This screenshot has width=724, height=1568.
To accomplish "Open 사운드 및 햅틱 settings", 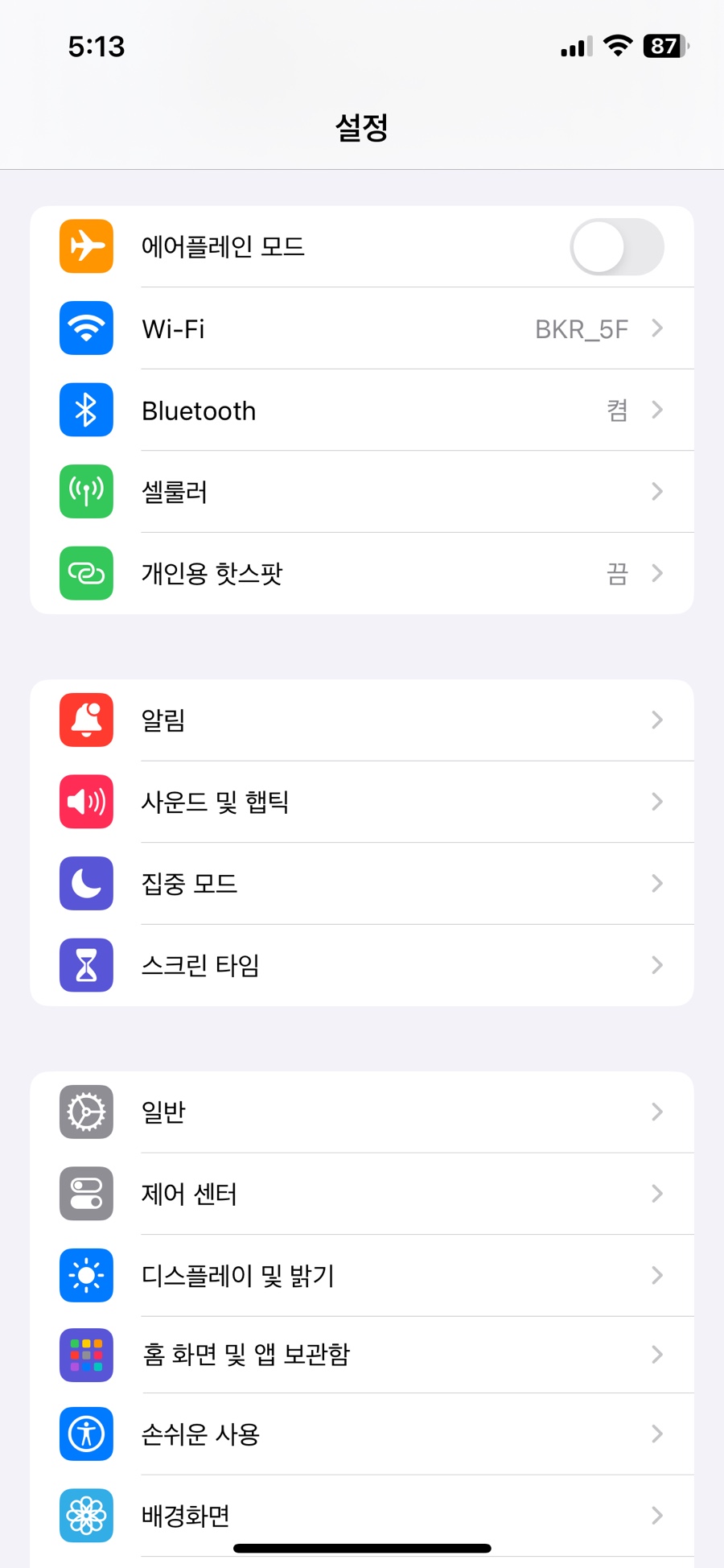I will click(x=362, y=802).
